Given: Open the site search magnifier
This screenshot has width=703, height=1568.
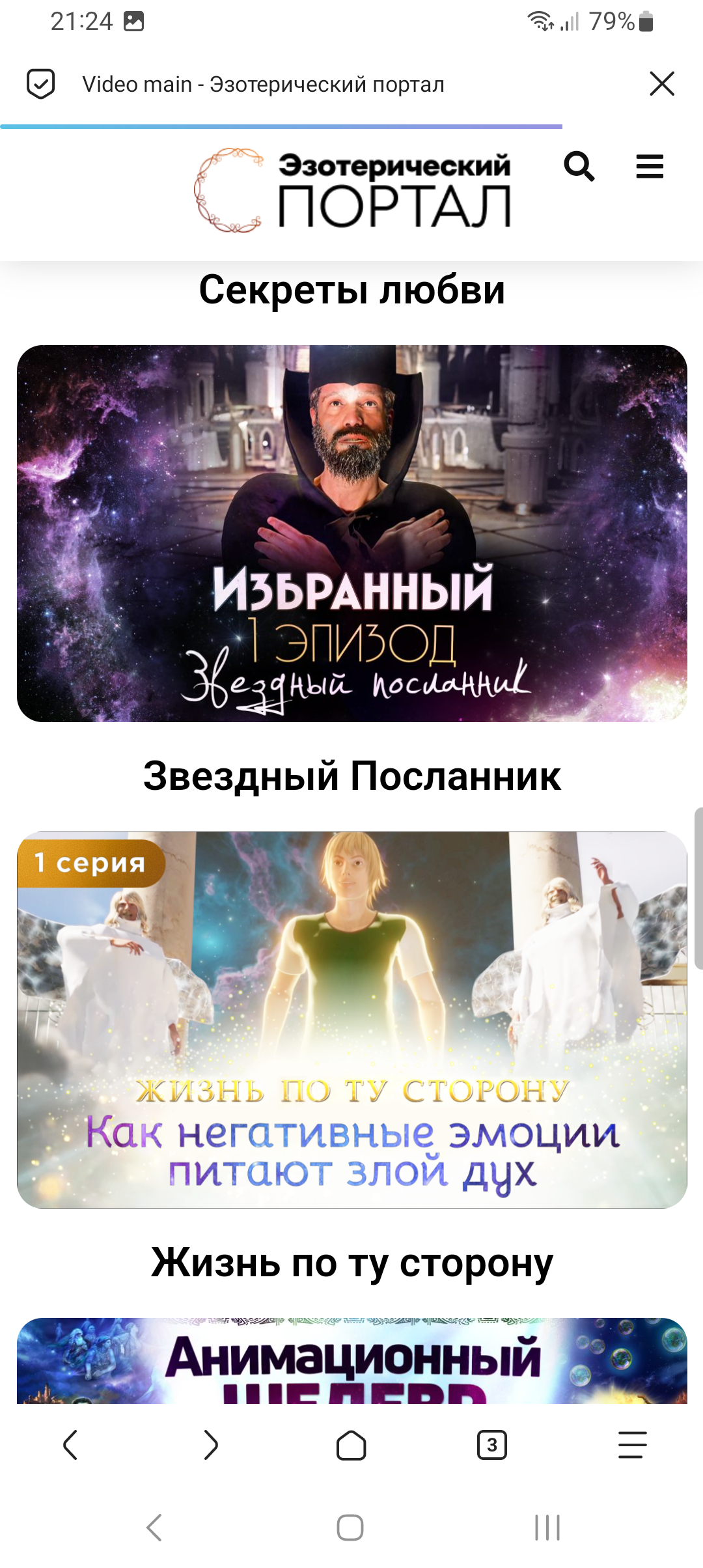Looking at the screenshot, I should click(579, 167).
